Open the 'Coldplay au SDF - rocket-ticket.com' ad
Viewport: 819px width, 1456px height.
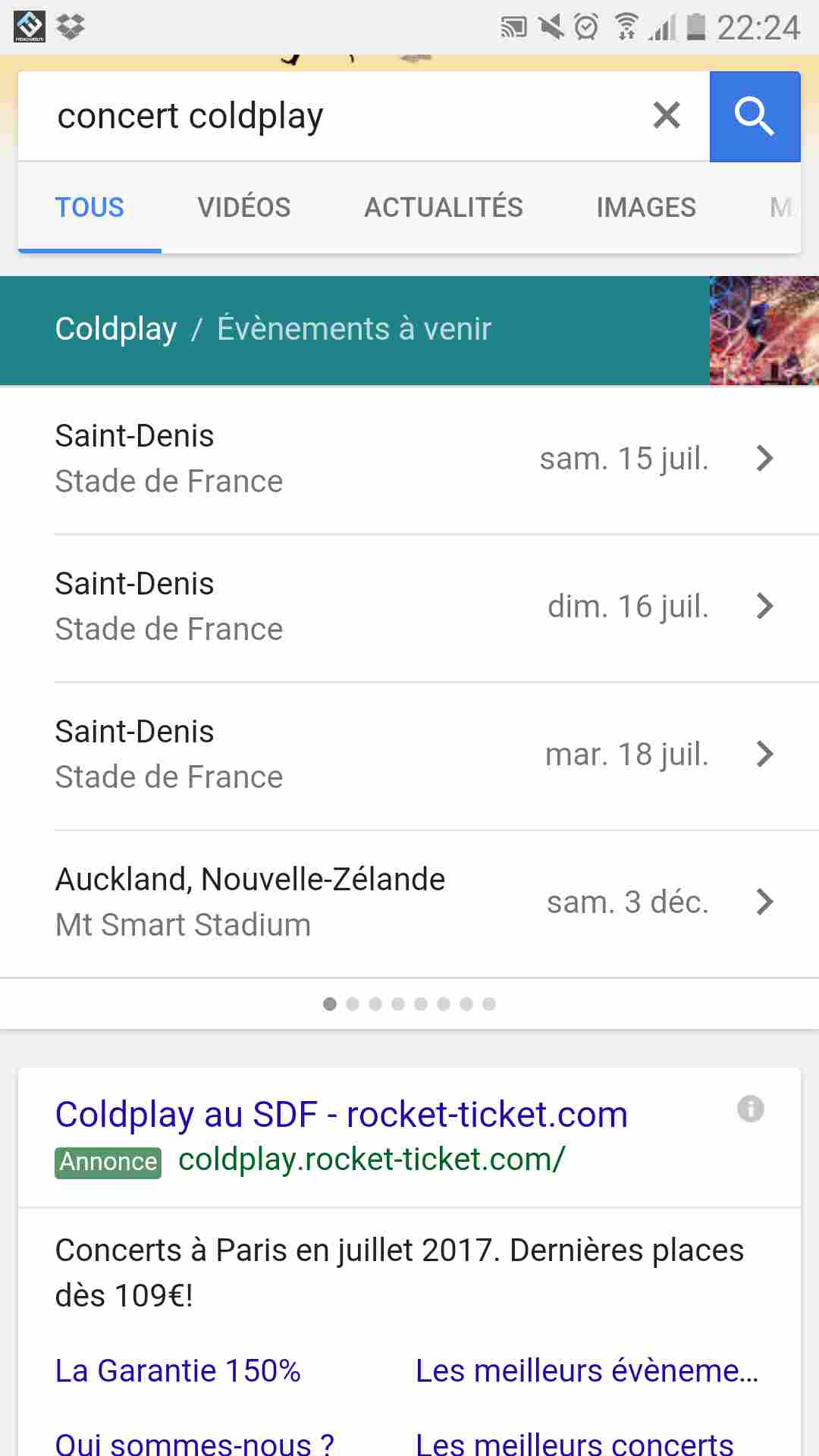pos(341,1115)
